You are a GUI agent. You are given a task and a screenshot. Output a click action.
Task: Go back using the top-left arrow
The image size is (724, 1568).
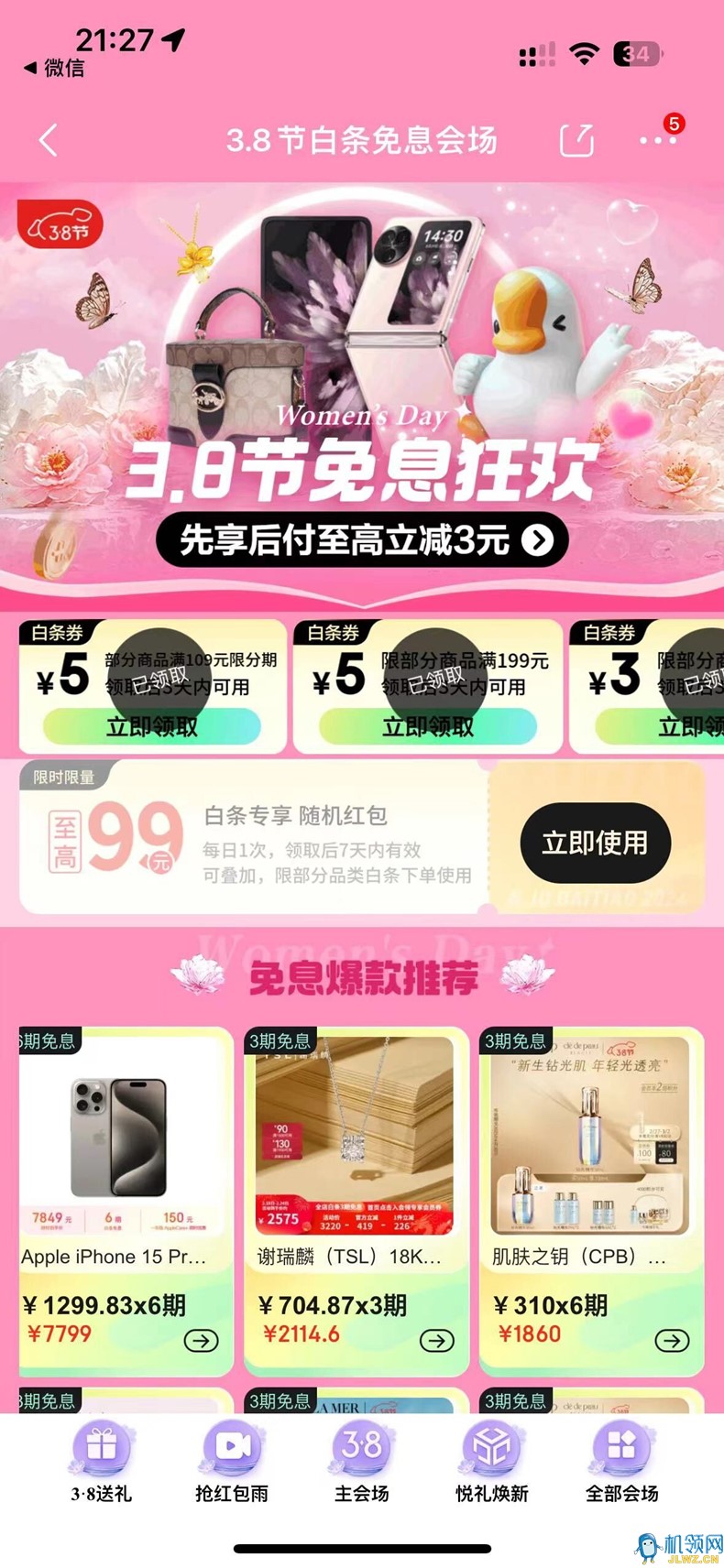tap(49, 140)
